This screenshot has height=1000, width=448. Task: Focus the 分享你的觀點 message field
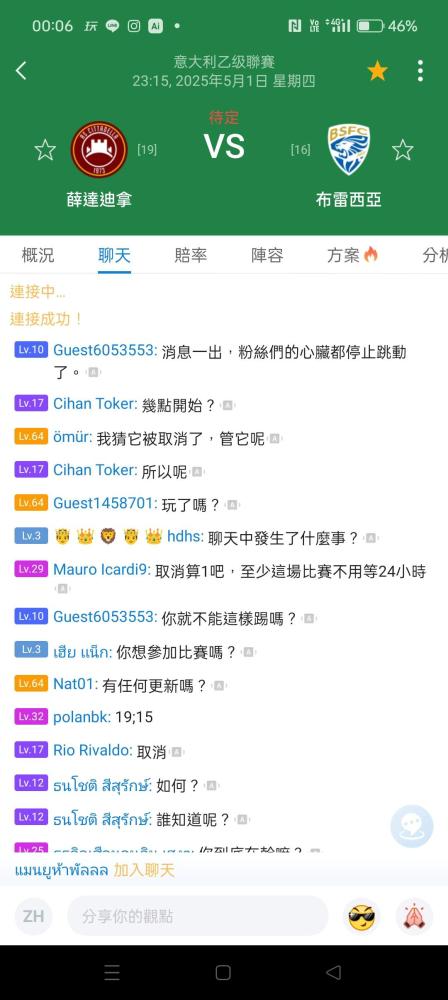click(x=198, y=916)
